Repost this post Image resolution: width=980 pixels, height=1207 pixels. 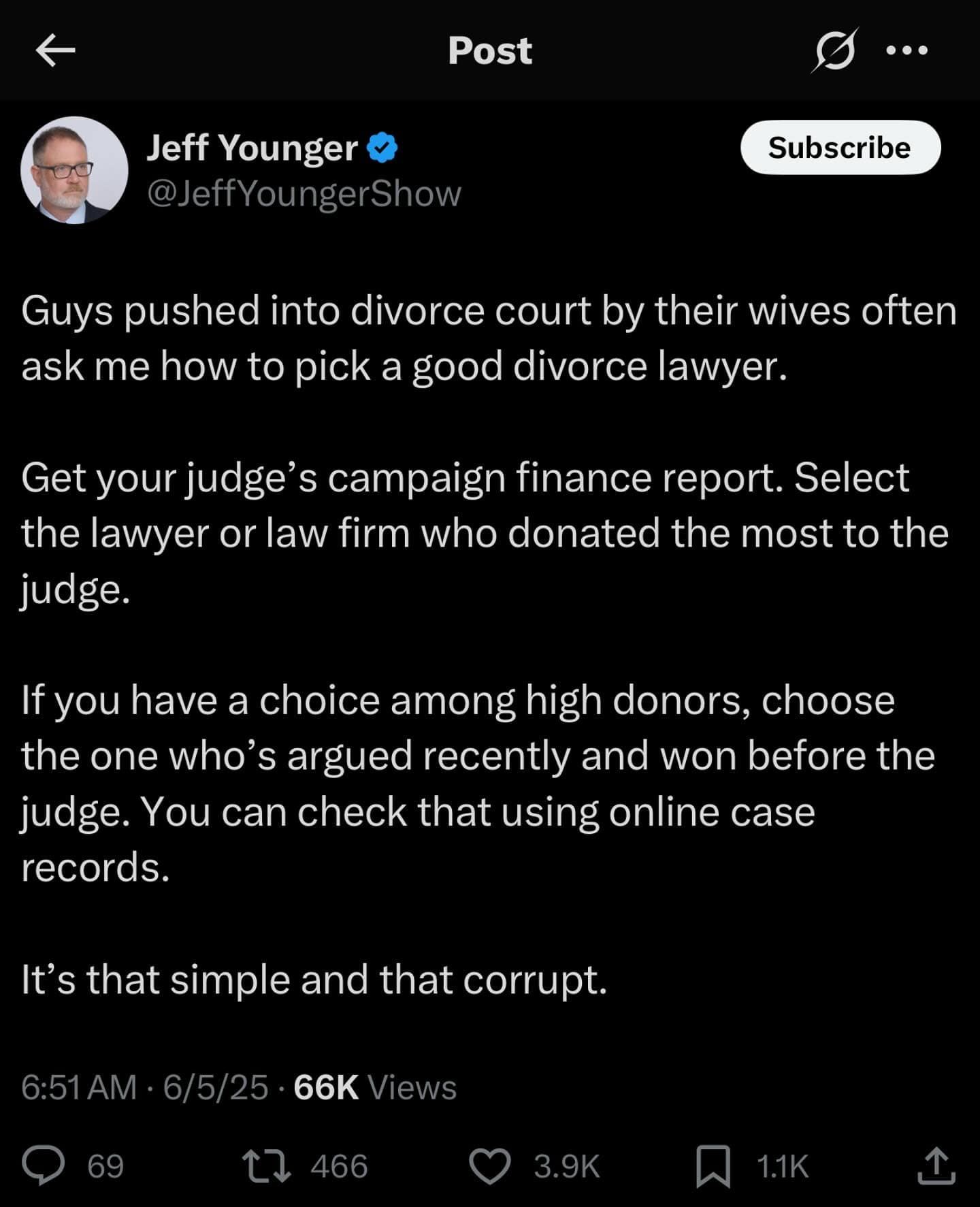point(267,1165)
